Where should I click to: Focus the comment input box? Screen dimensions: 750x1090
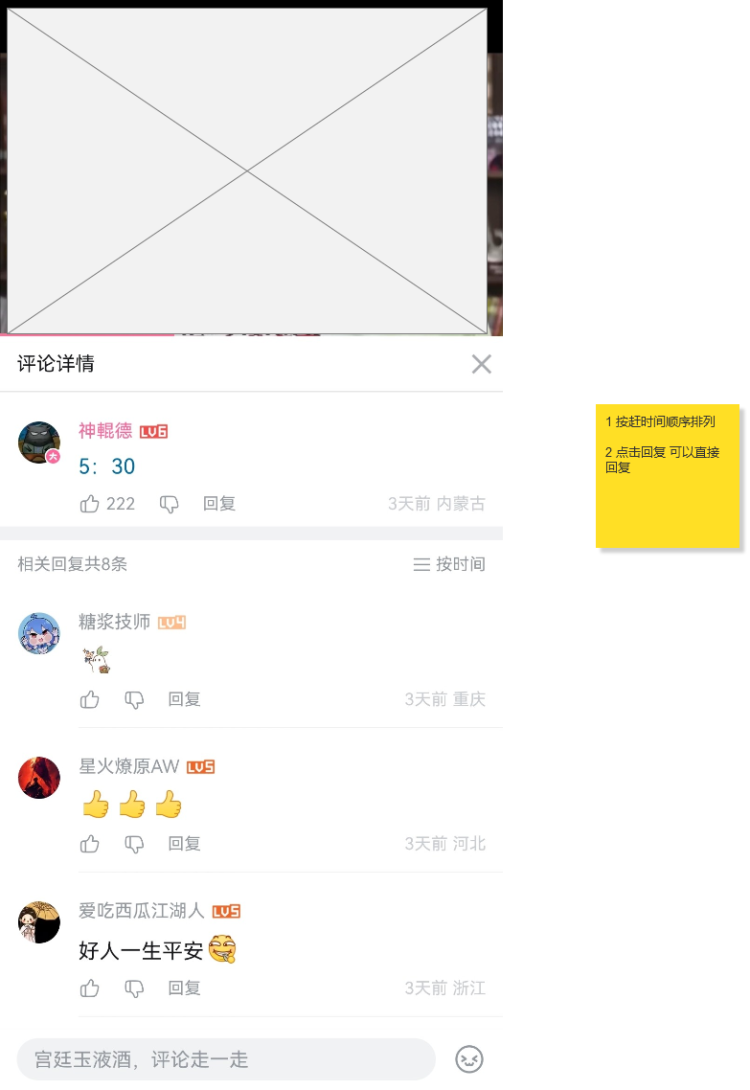point(226,1059)
